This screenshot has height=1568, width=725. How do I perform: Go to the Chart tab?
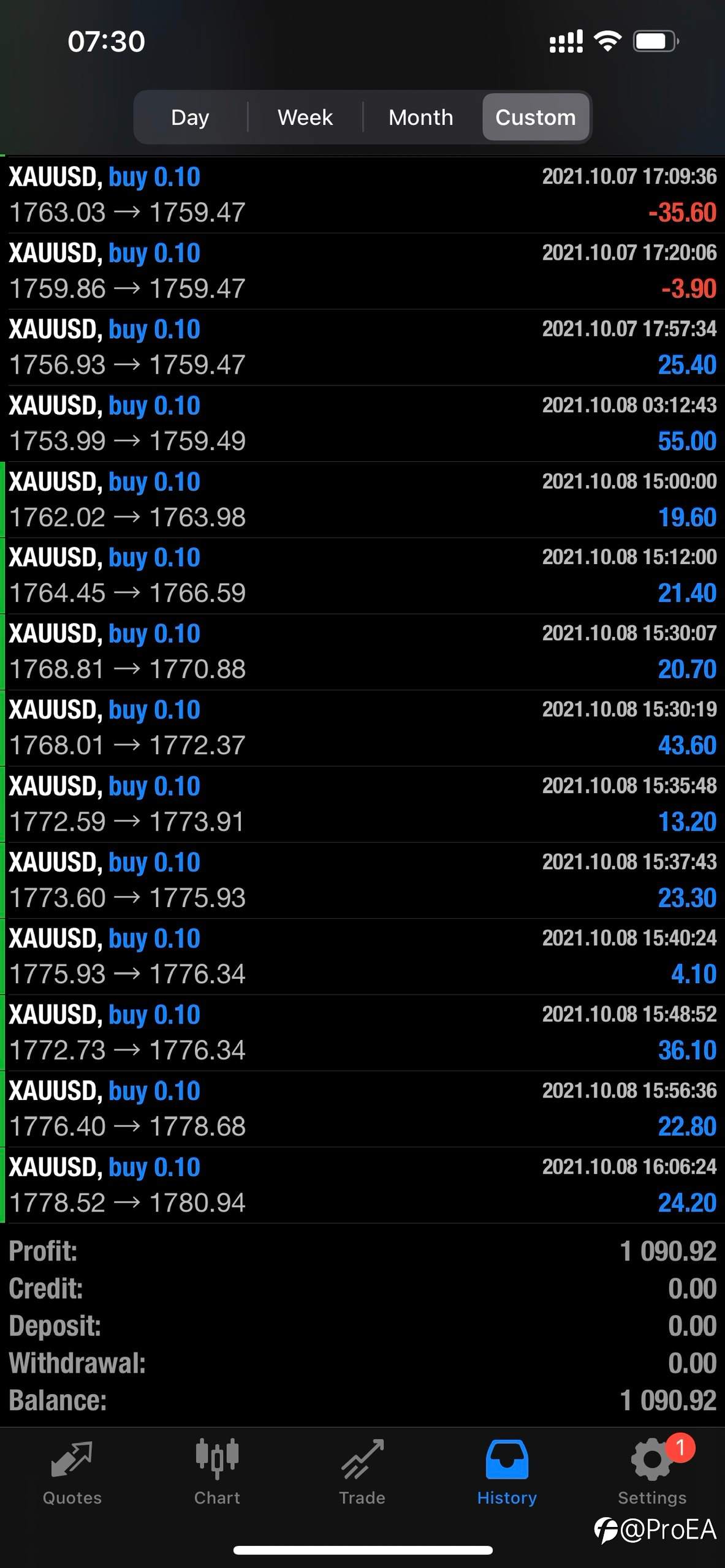(218, 1473)
